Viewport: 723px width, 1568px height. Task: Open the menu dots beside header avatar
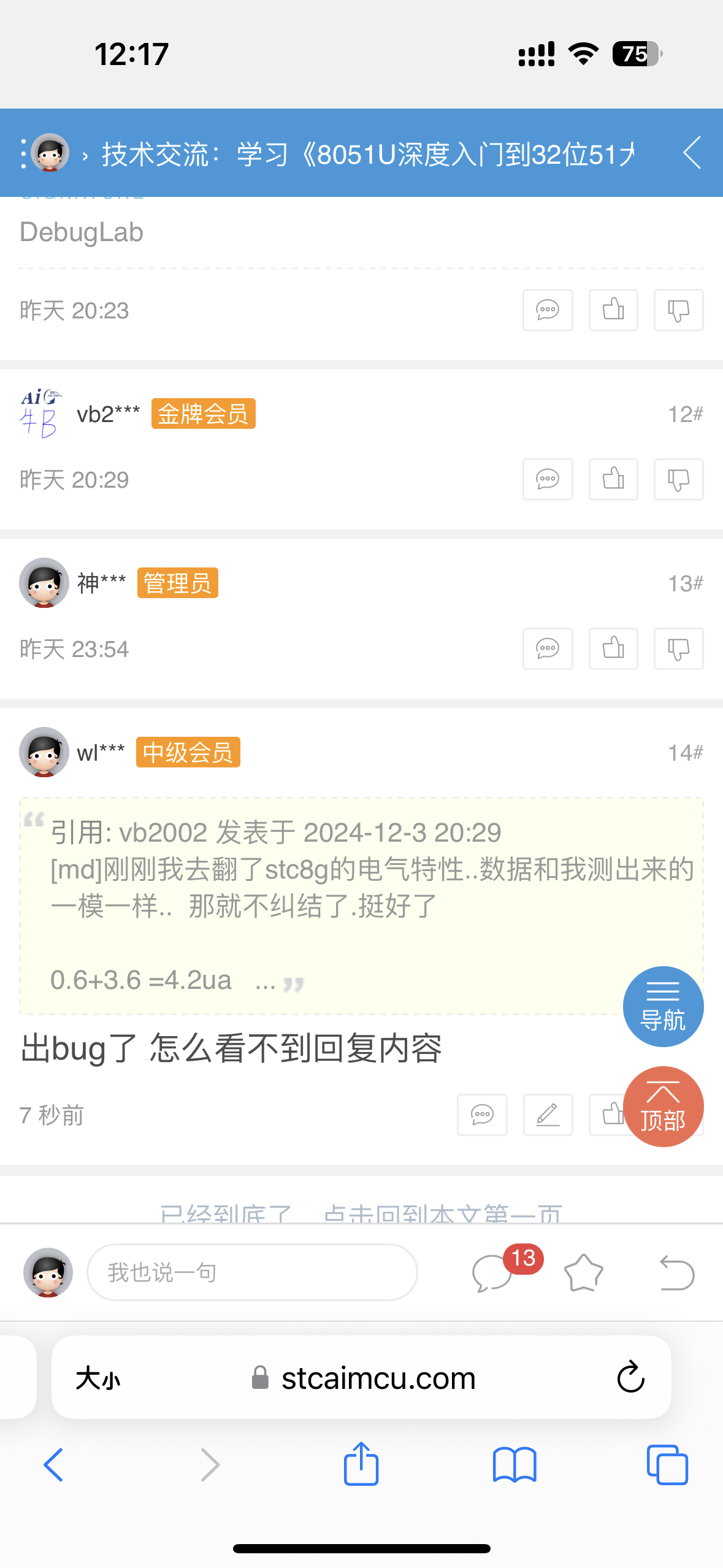(24, 153)
